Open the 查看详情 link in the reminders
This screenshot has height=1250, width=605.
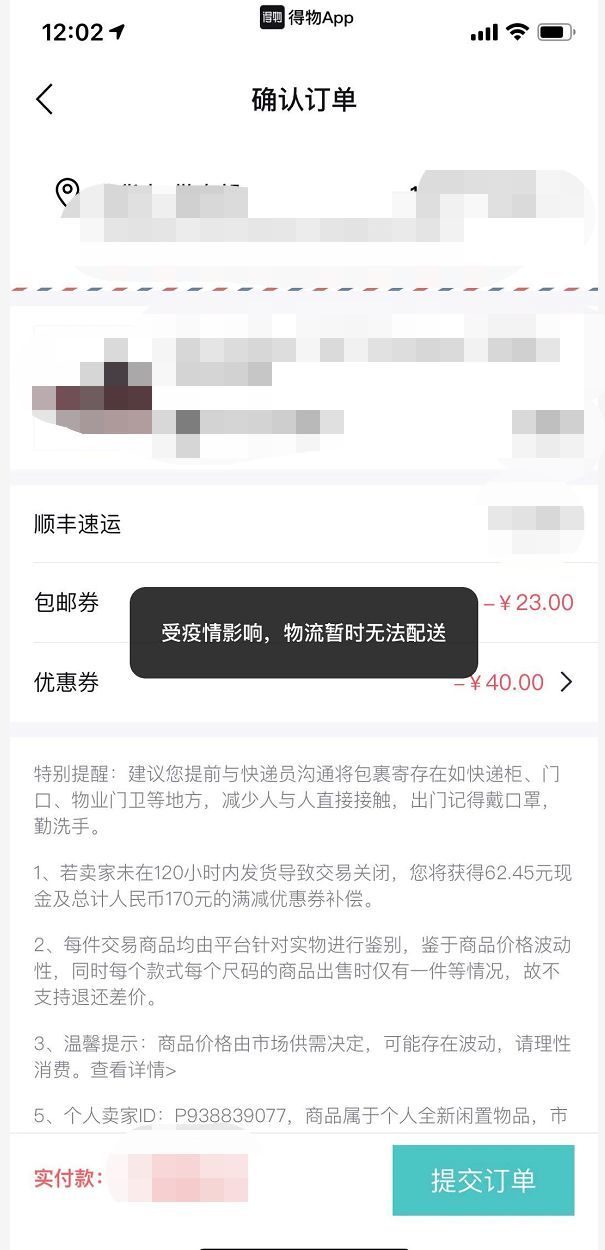click(133, 1071)
